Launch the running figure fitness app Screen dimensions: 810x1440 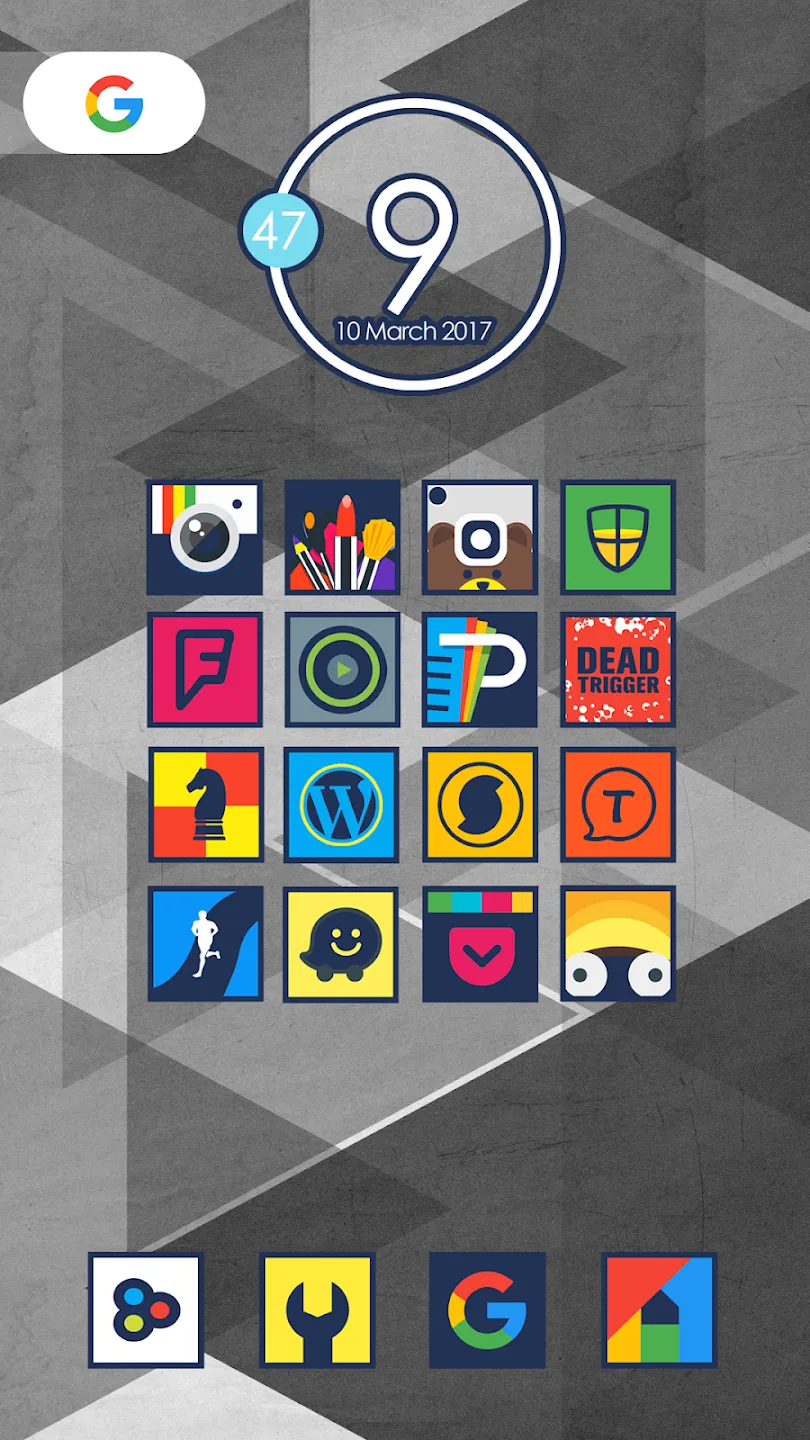point(206,943)
